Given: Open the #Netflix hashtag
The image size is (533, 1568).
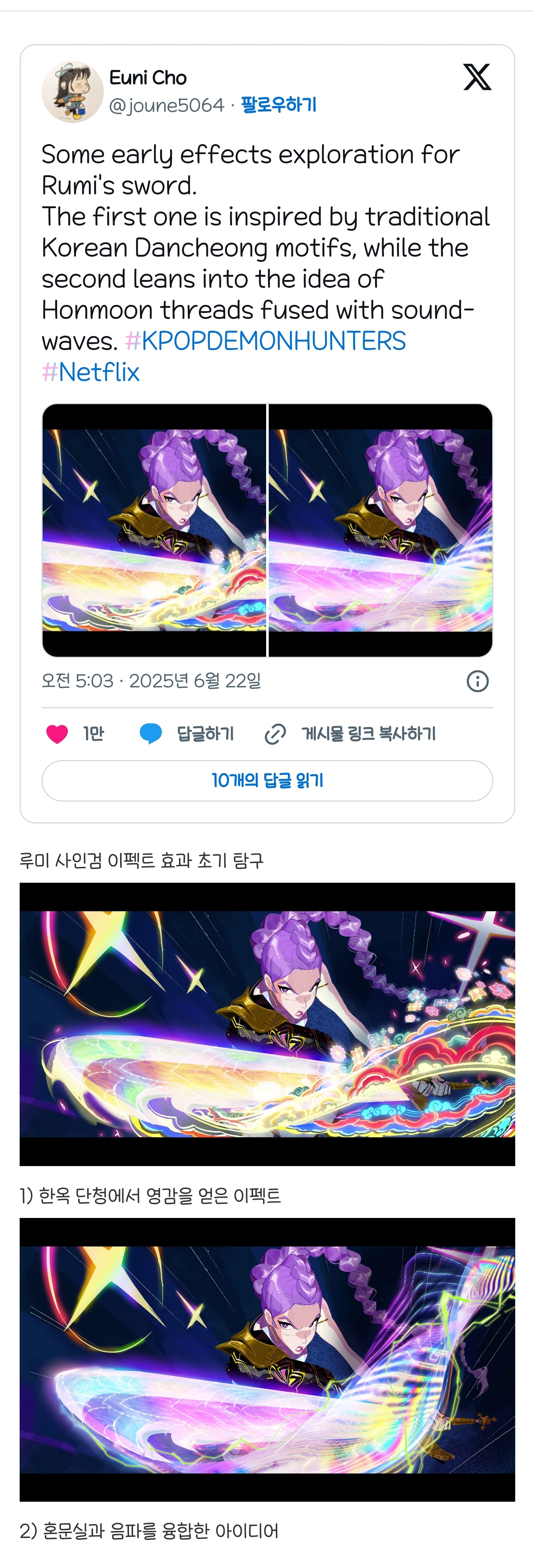Looking at the screenshot, I should [x=91, y=372].
